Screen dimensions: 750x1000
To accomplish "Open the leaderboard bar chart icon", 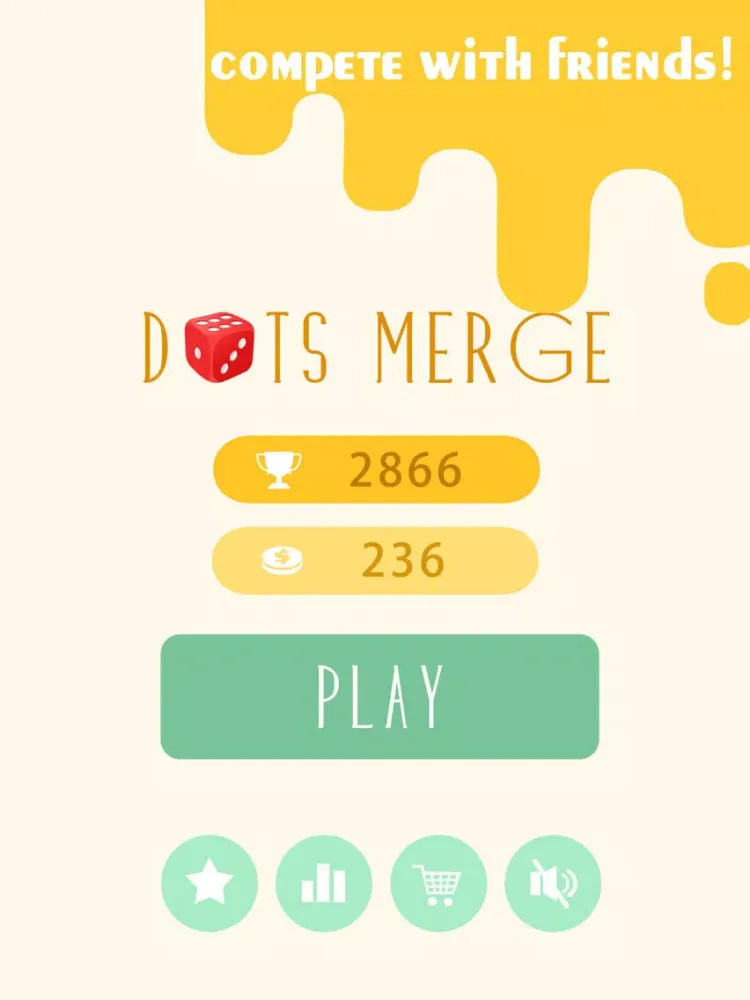I will coord(323,883).
